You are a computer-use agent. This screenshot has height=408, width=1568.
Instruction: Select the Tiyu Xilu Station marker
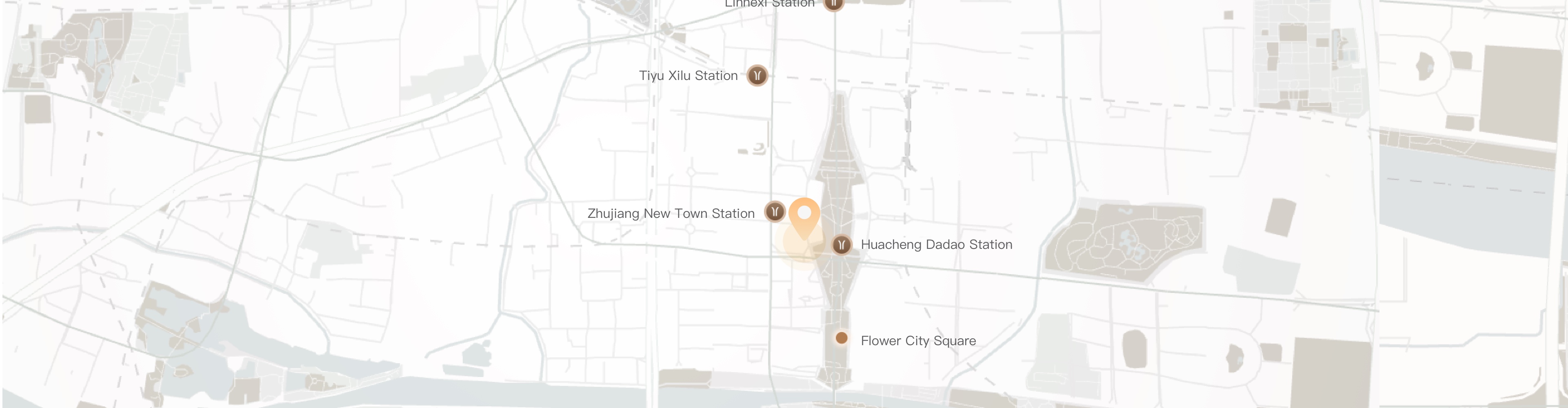757,75
